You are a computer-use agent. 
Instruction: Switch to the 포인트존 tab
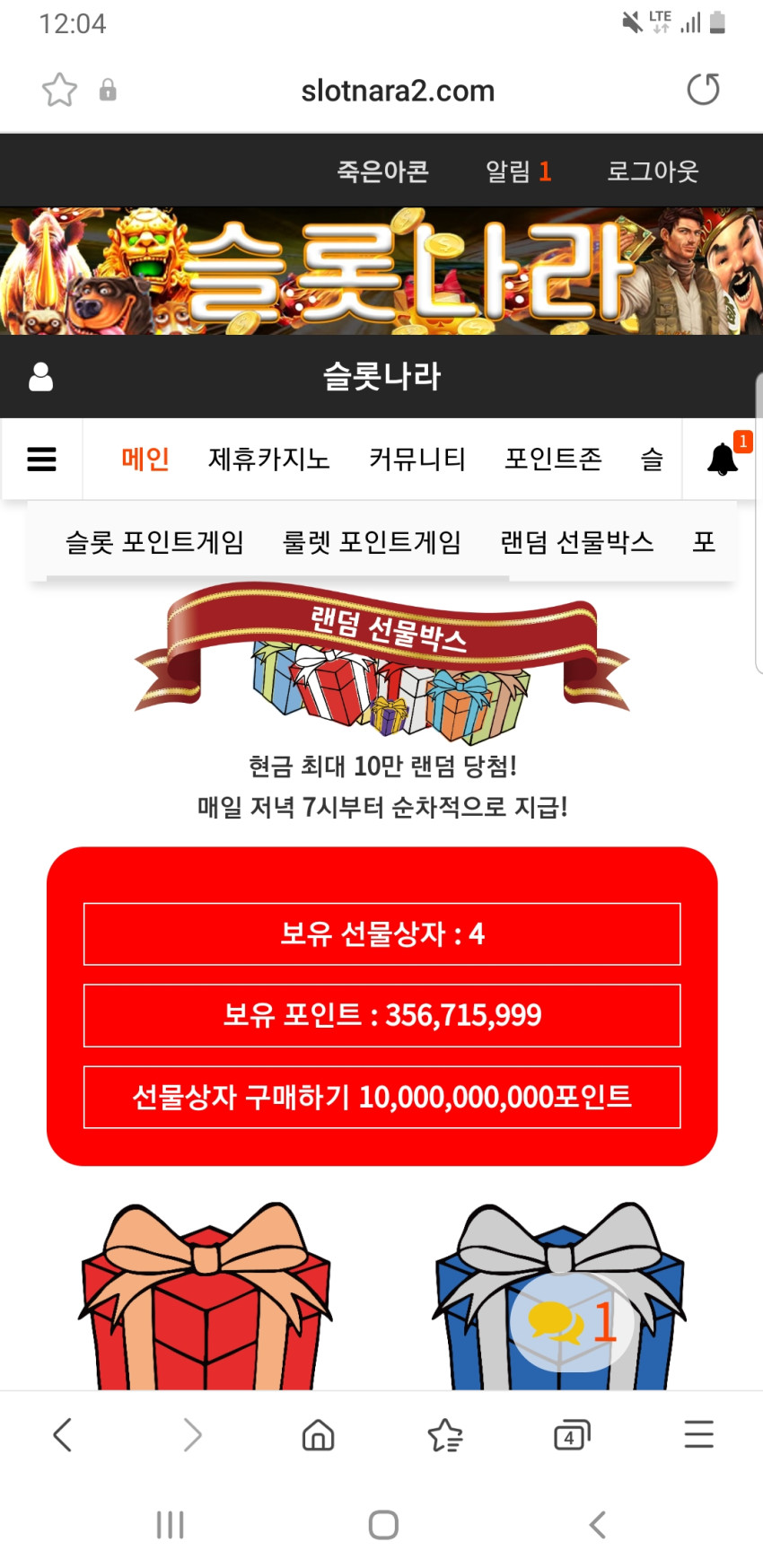(553, 459)
